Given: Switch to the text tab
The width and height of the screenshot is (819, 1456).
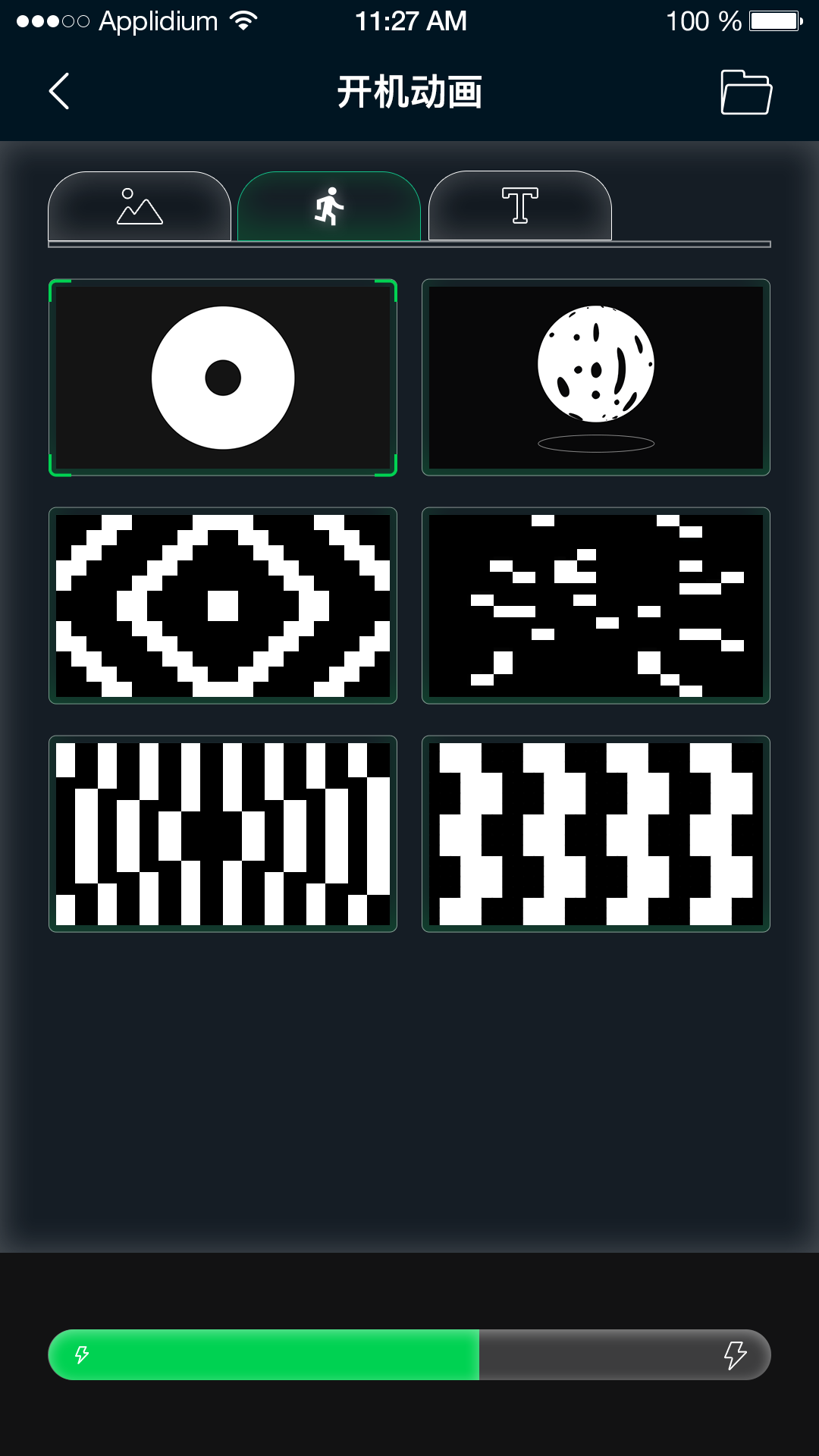Looking at the screenshot, I should 520,206.
